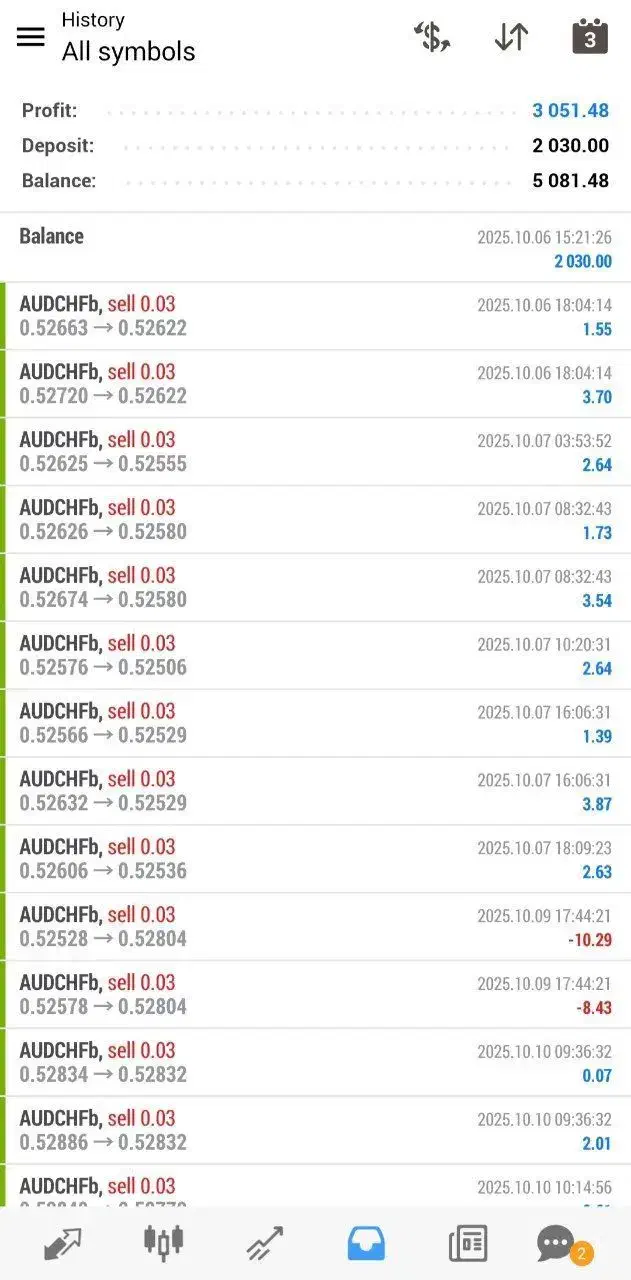This screenshot has width=631, height=1280.
Task: Open the currency symbol filter
Action: pos(432,37)
